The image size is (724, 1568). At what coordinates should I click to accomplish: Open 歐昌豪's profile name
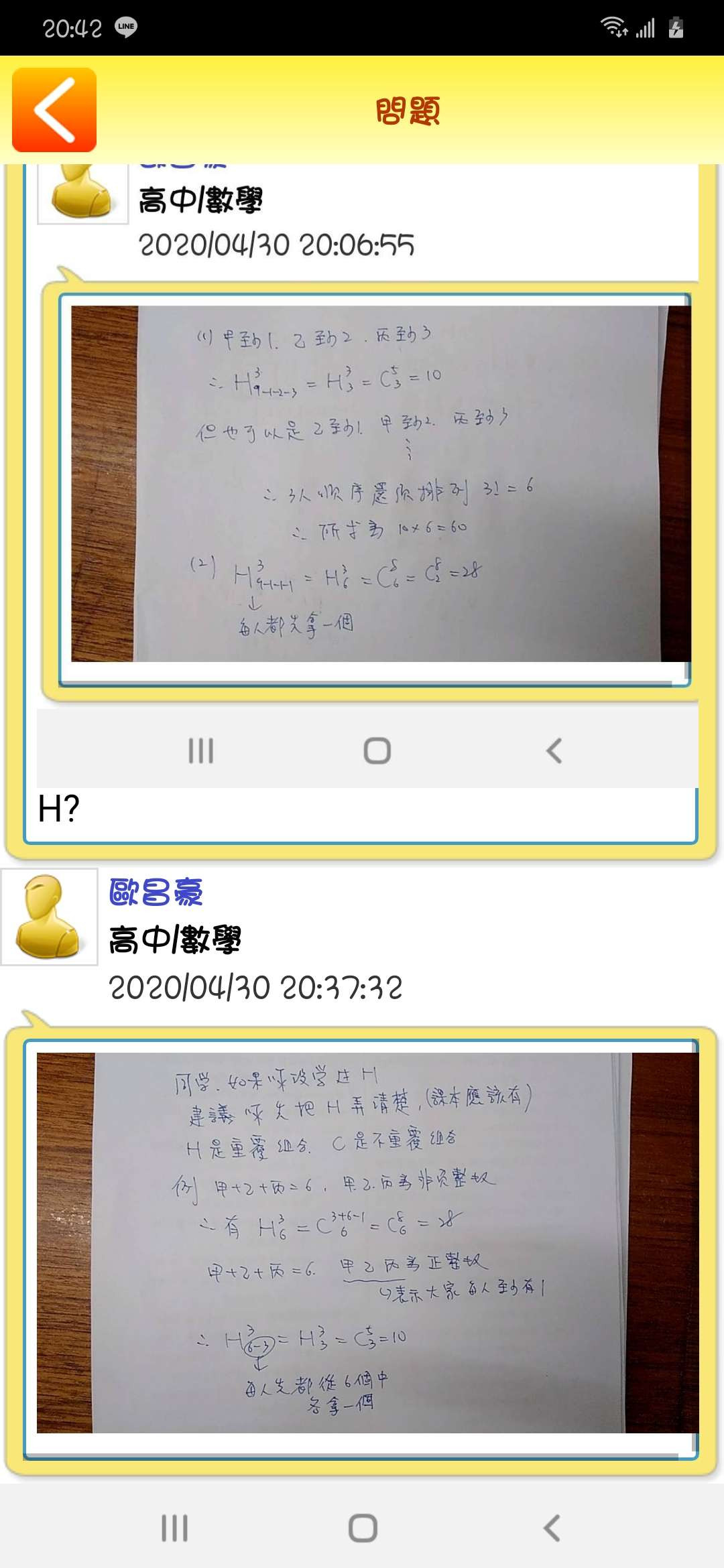[x=156, y=892]
